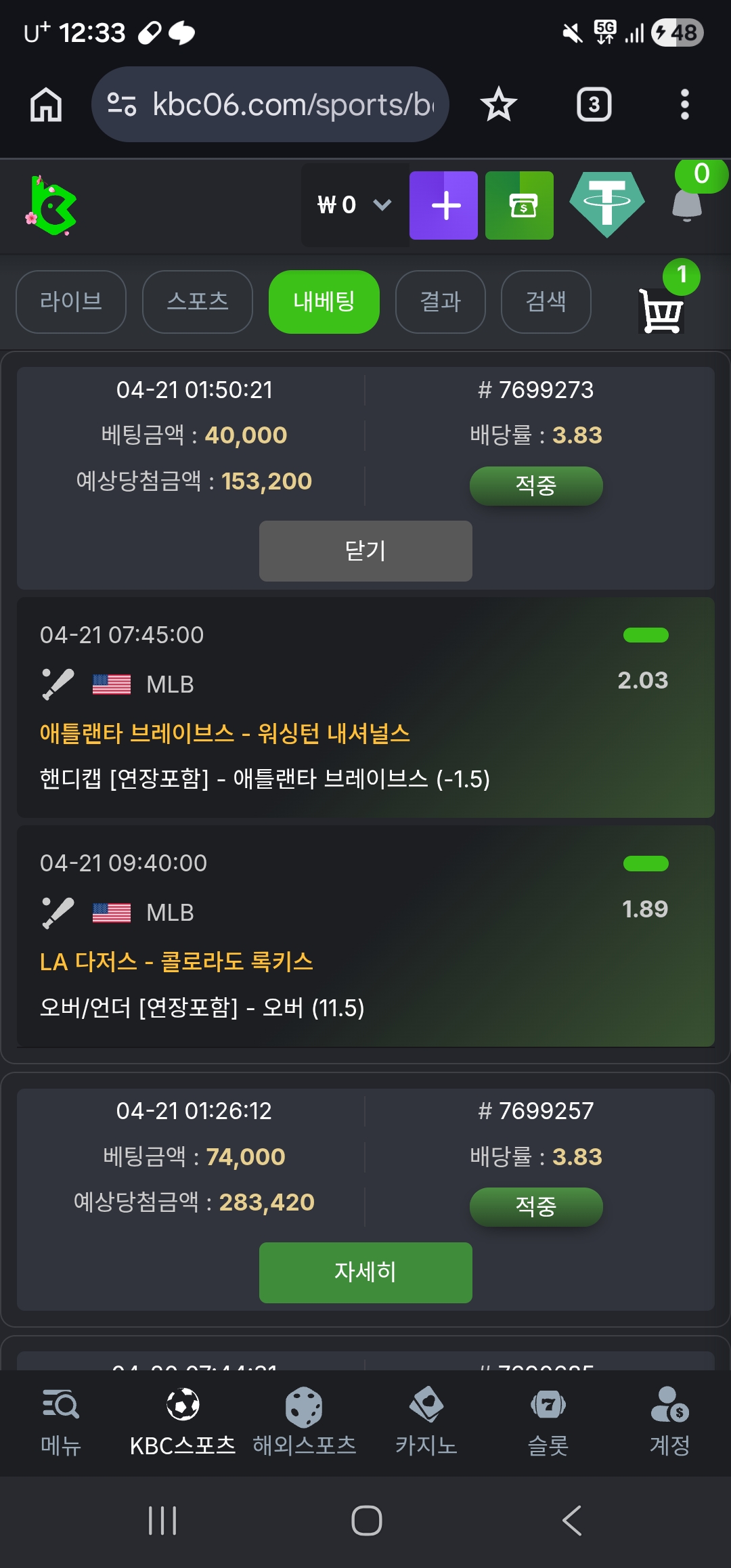Open the betting cart
The height and width of the screenshot is (1568, 731).
point(661,311)
